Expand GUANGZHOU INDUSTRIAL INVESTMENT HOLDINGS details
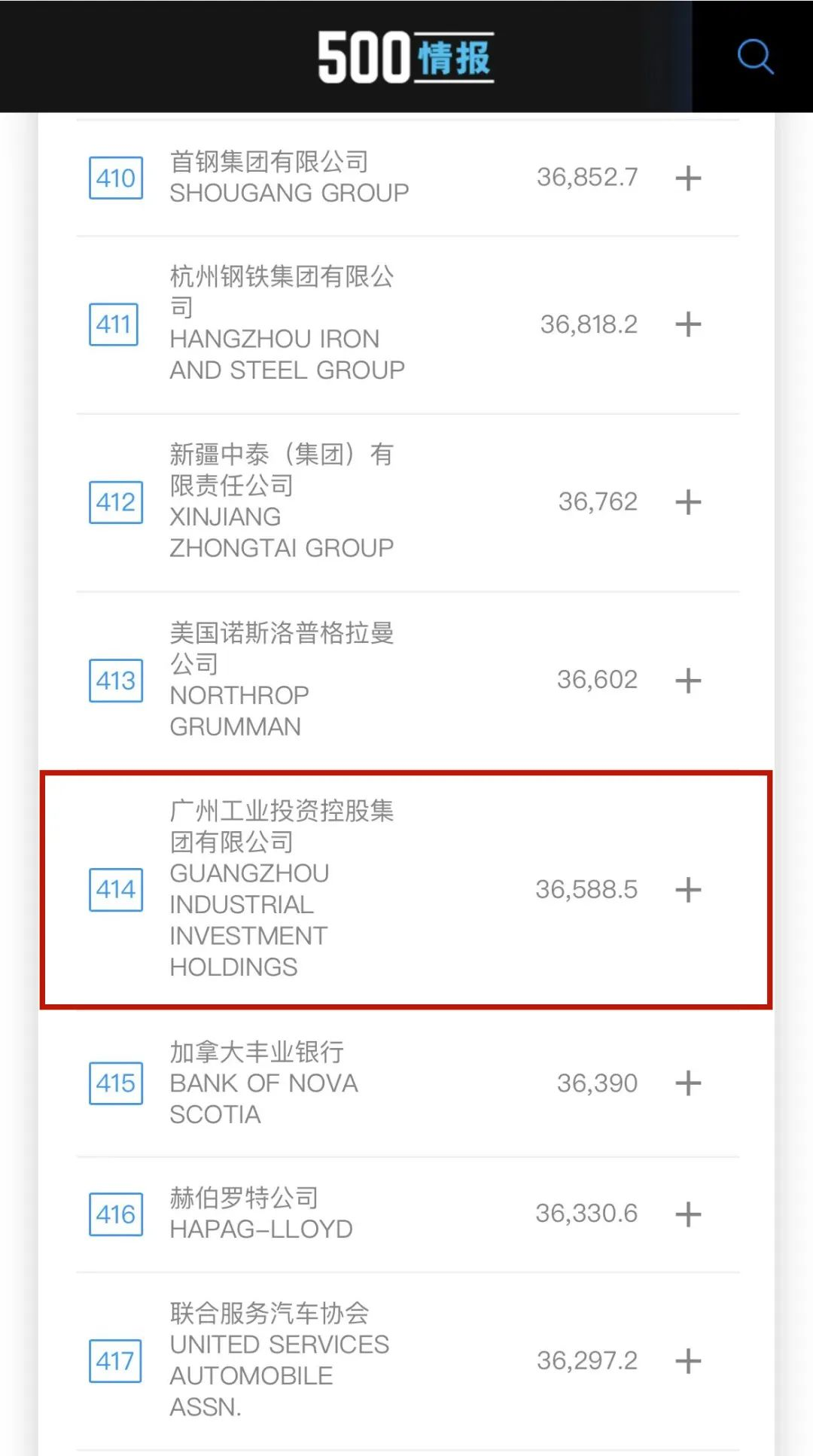The height and width of the screenshot is (1456, 813). [x=687, y=890]
